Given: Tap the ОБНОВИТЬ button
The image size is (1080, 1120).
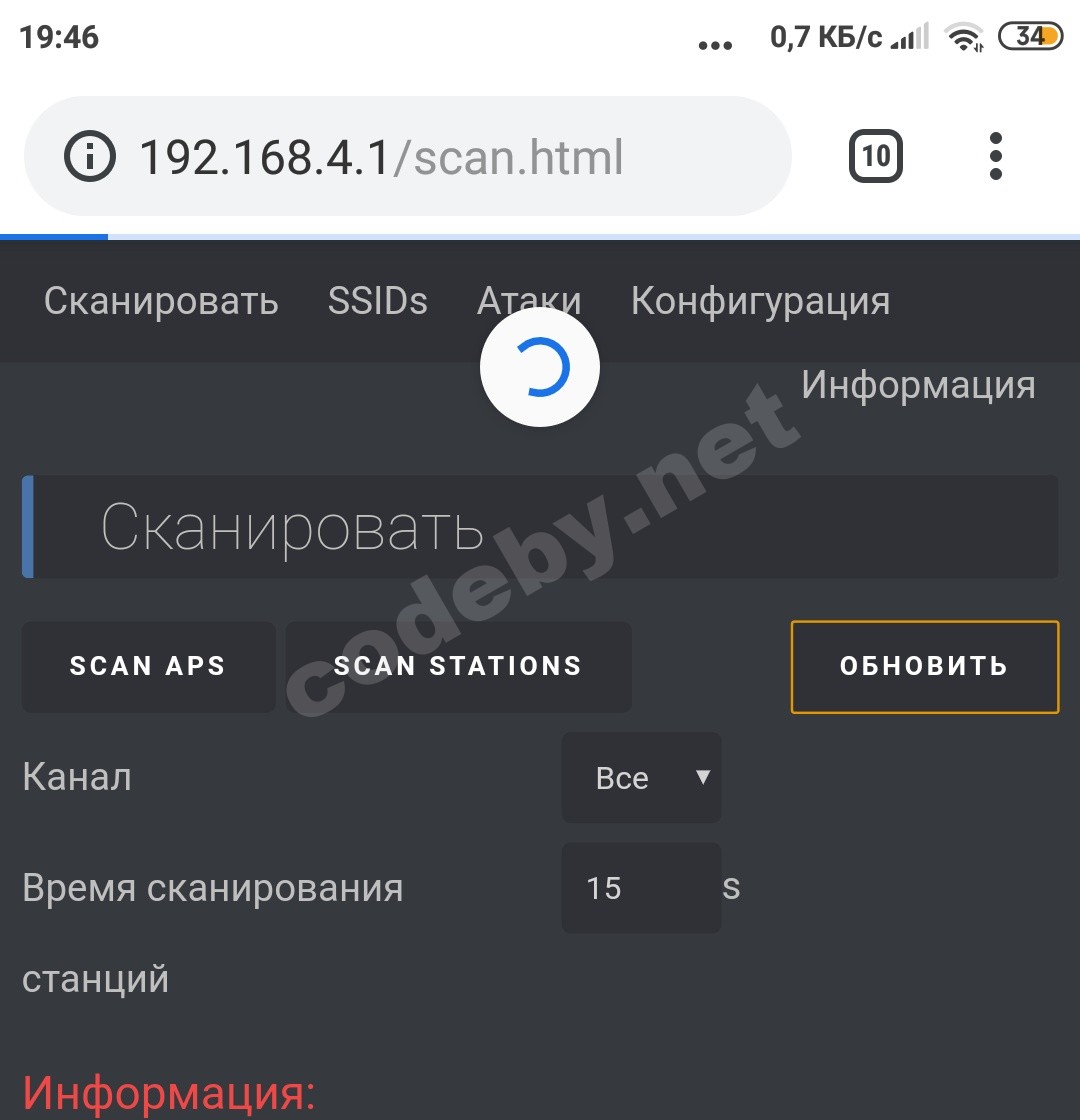Looking at the screenshot, I should [924, 667].
